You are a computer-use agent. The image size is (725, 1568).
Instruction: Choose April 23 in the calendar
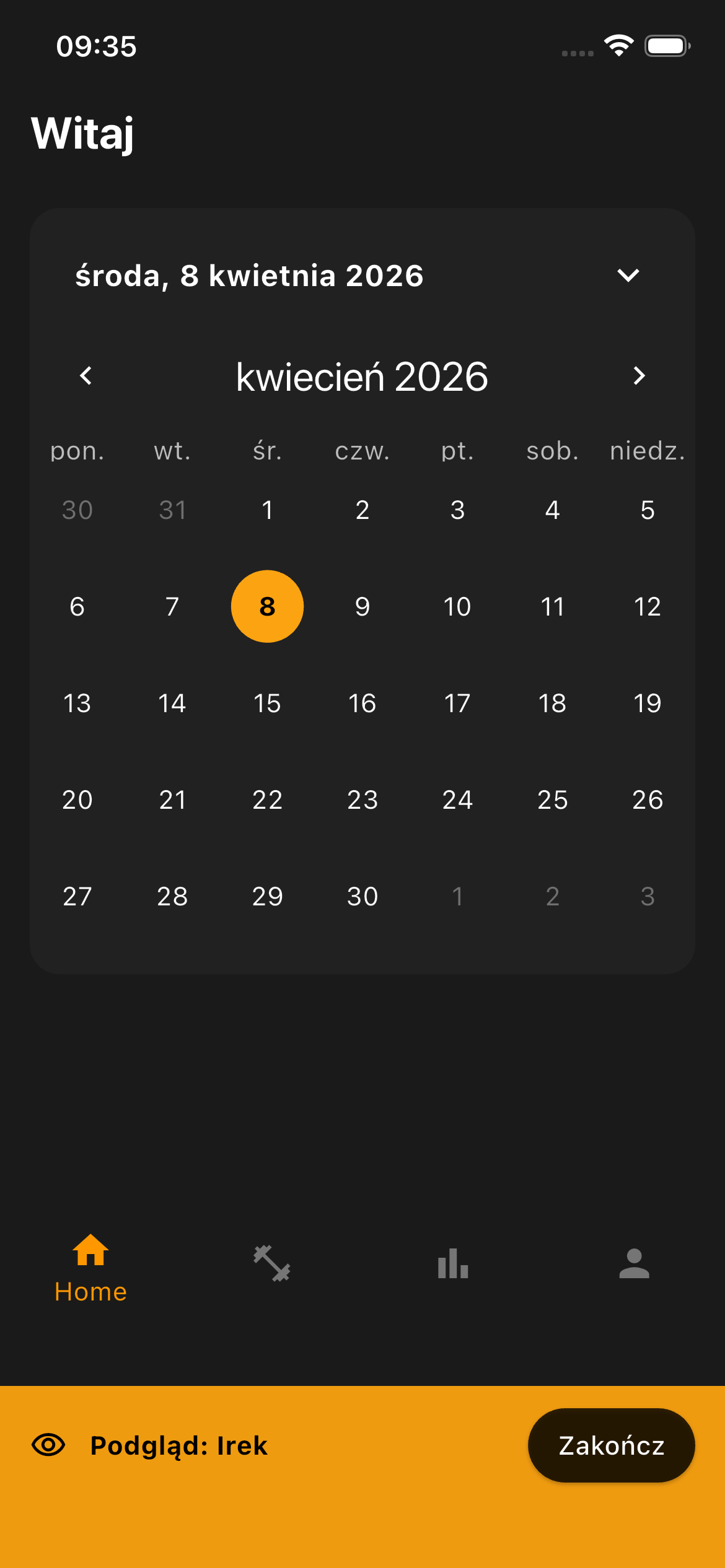362,799
